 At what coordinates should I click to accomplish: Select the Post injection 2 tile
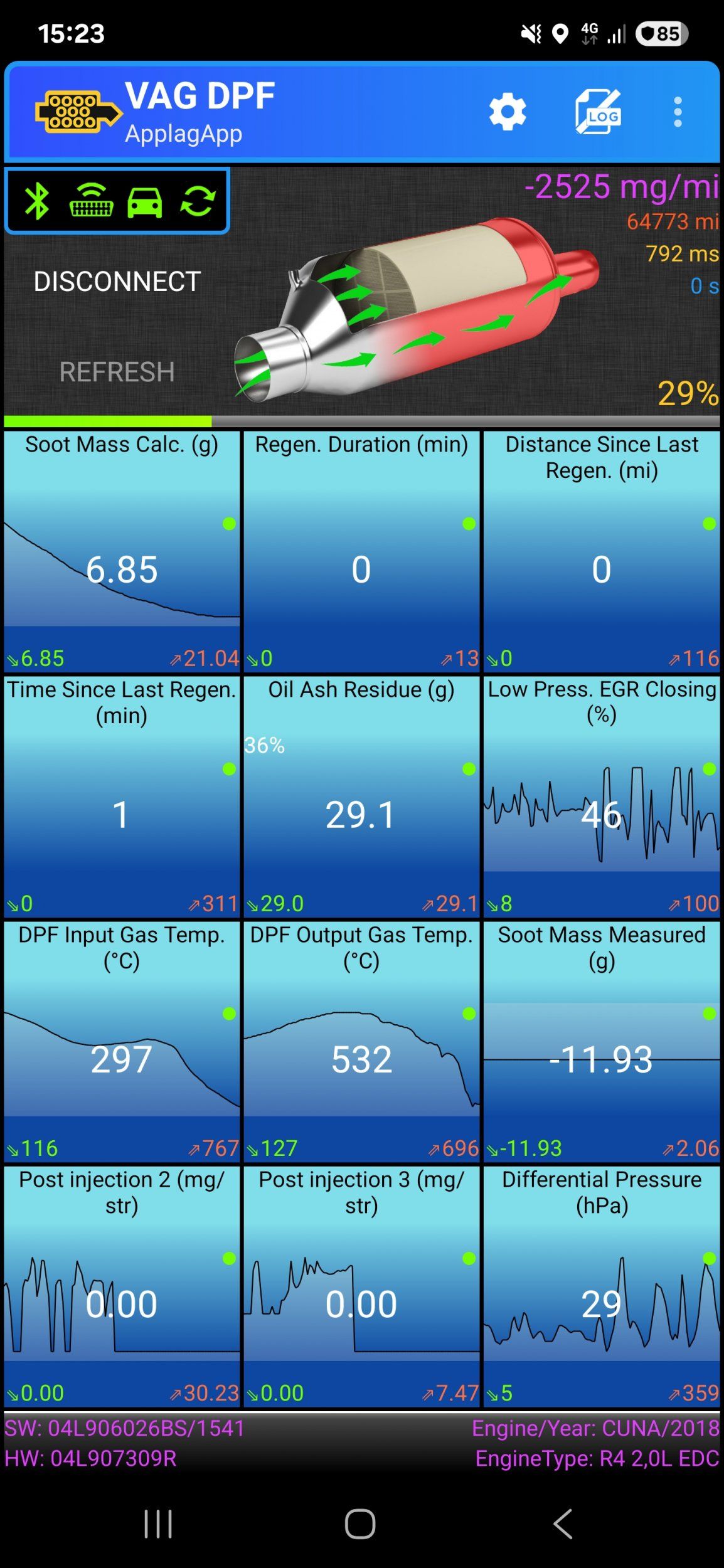122,1286
